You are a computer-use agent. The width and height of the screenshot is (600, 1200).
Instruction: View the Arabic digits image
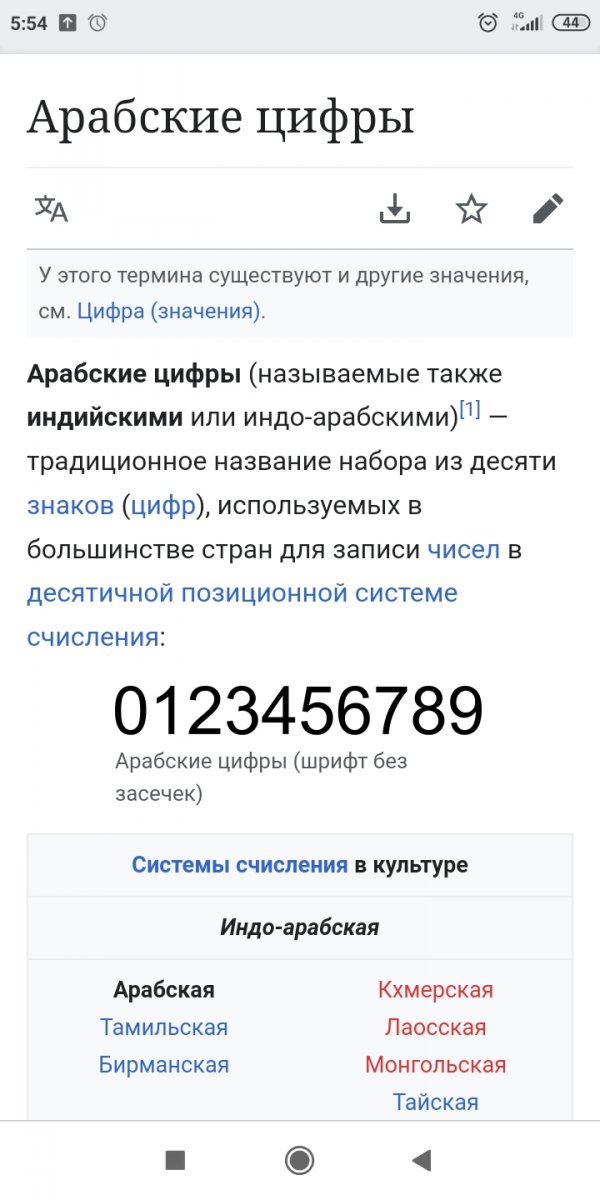[298, 711]
